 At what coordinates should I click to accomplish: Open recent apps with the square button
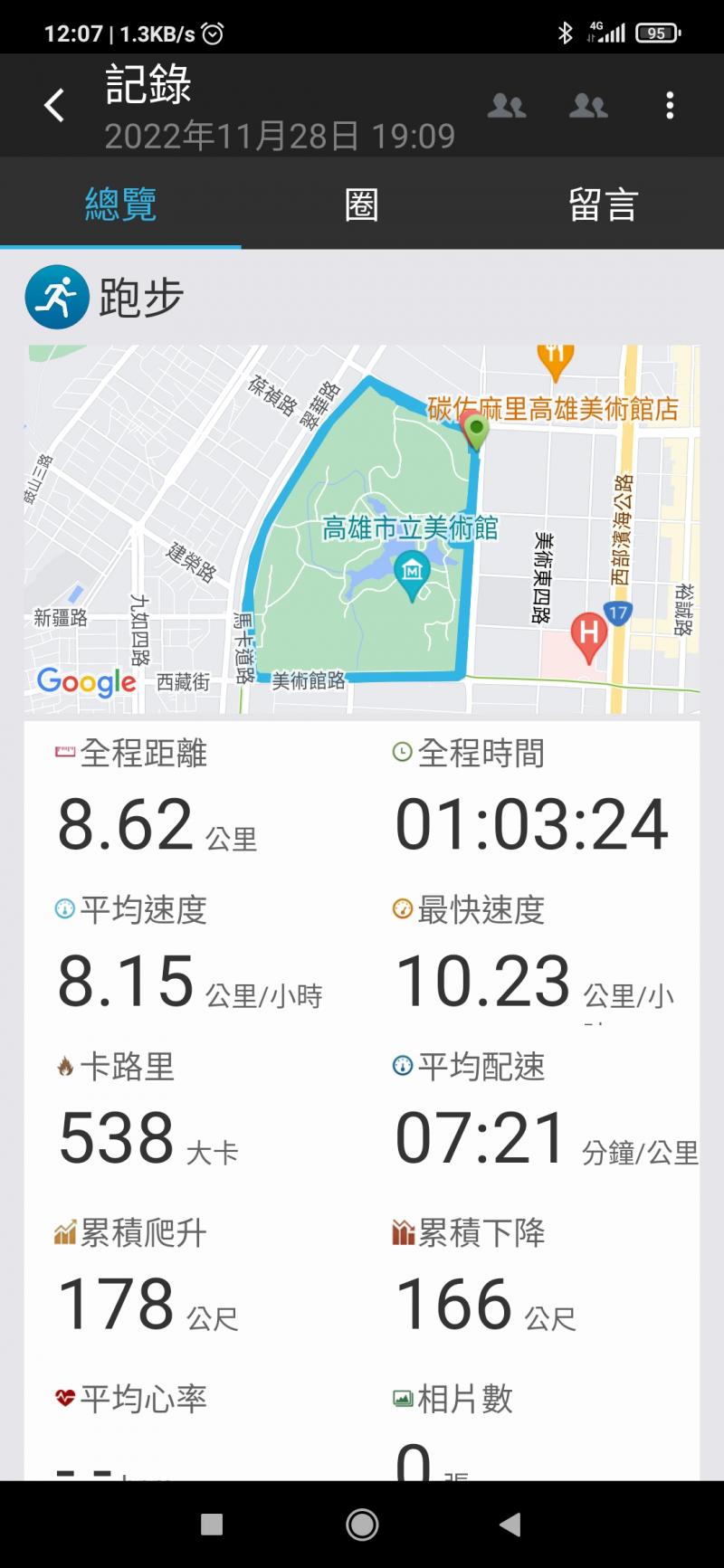click(x=212, y=1525)
